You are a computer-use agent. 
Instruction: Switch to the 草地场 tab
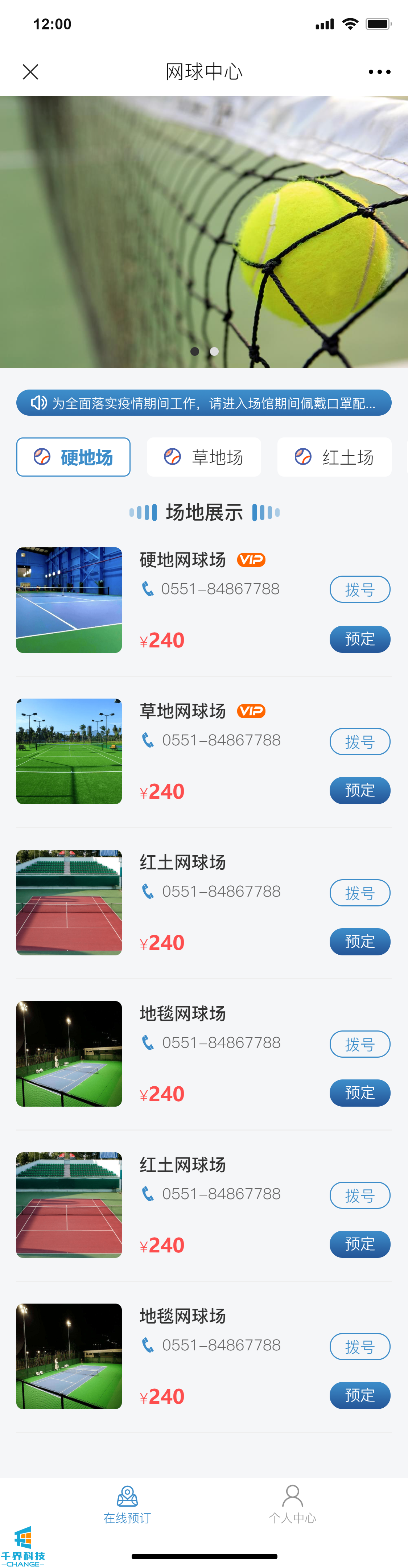(203, 457)
